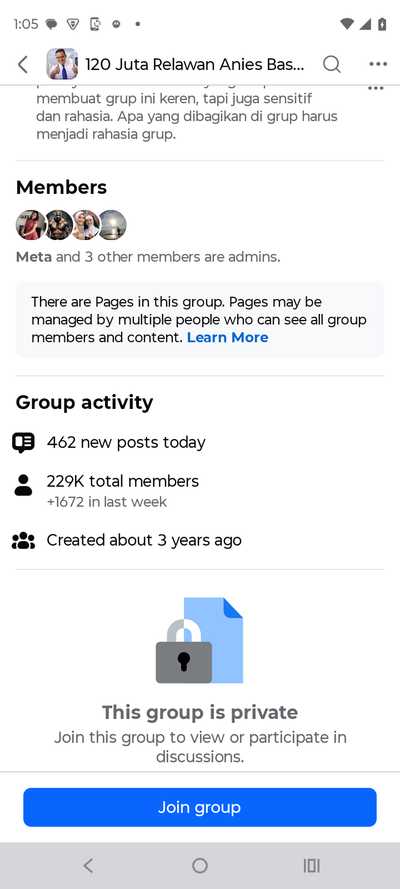Open recent apps from navigation bar
Screen dimensions: 400x889
(x=312, y=865)
